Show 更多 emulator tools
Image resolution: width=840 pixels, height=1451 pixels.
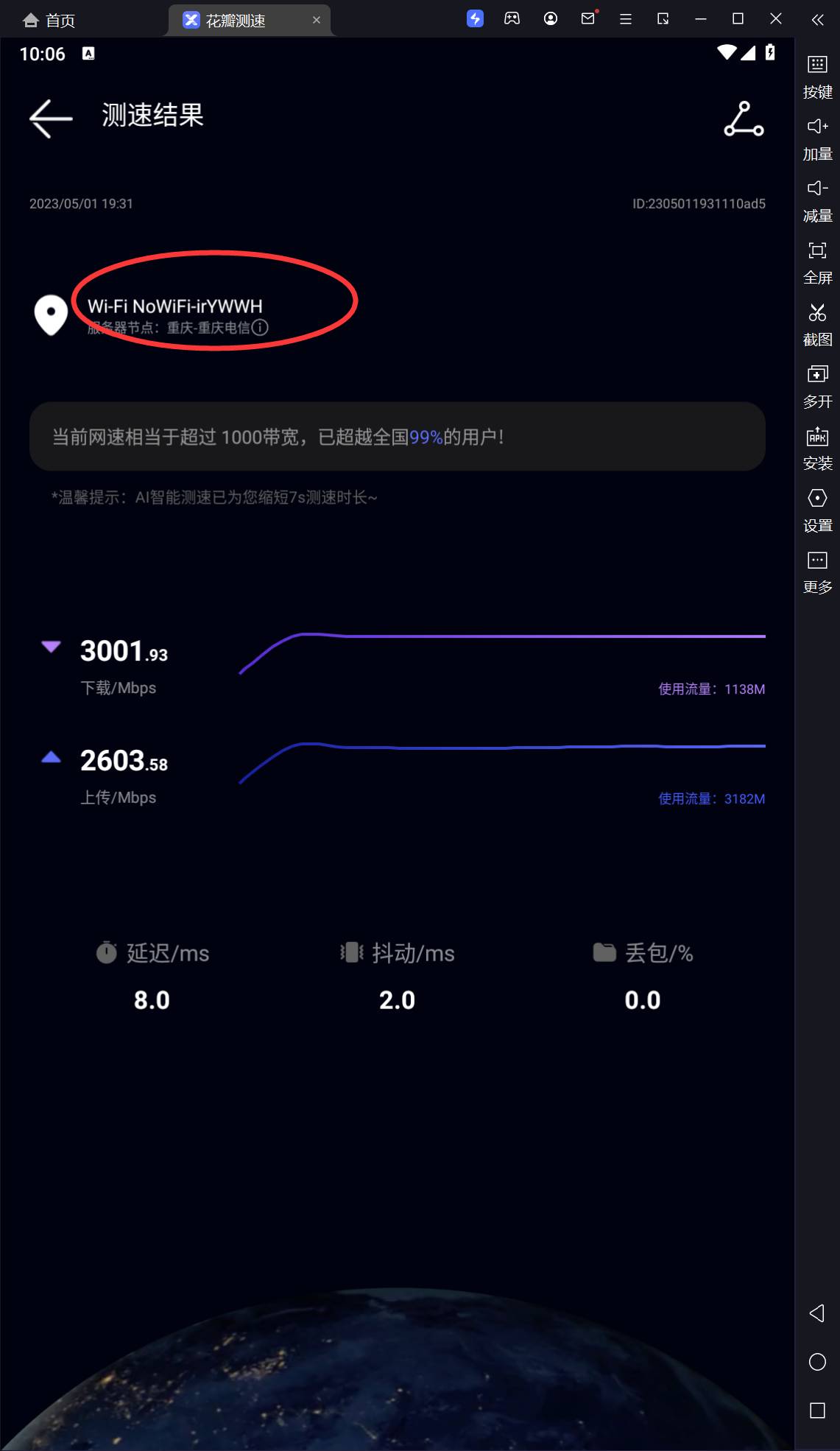pyautogui.click(x=817, y=570)
